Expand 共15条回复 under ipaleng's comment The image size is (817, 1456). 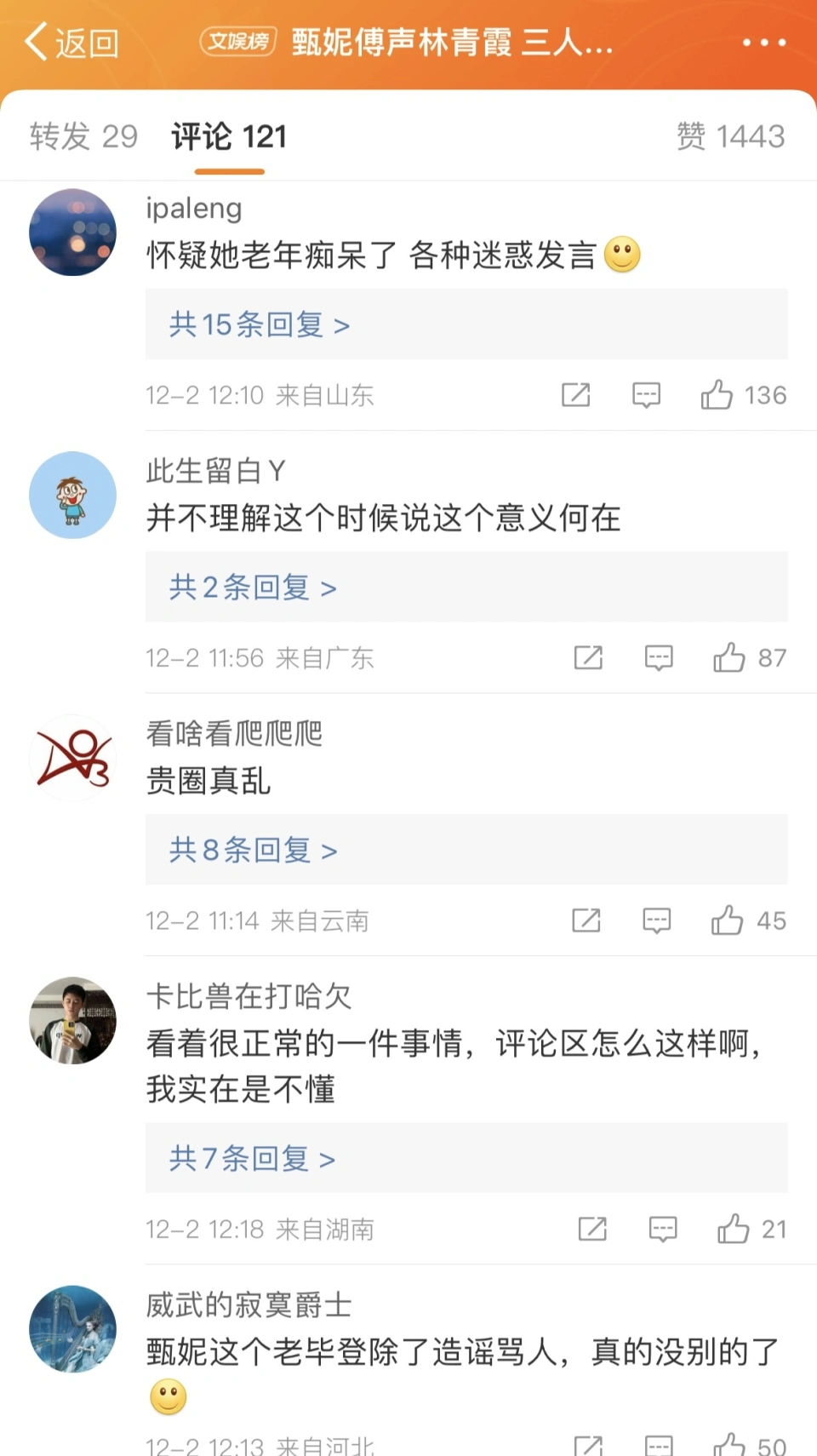260,324
